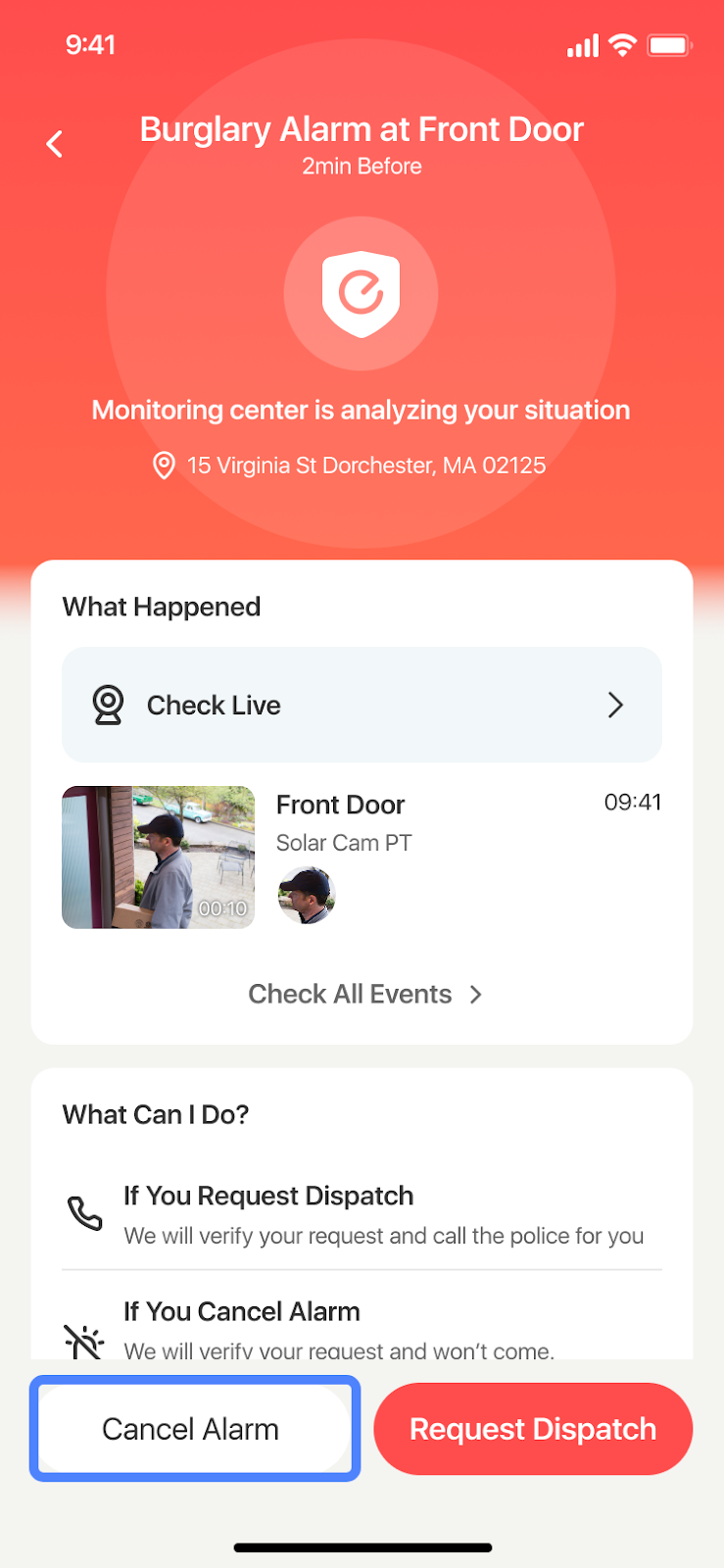Open Check All Events

pyautogui.click(x=364, y=994)
